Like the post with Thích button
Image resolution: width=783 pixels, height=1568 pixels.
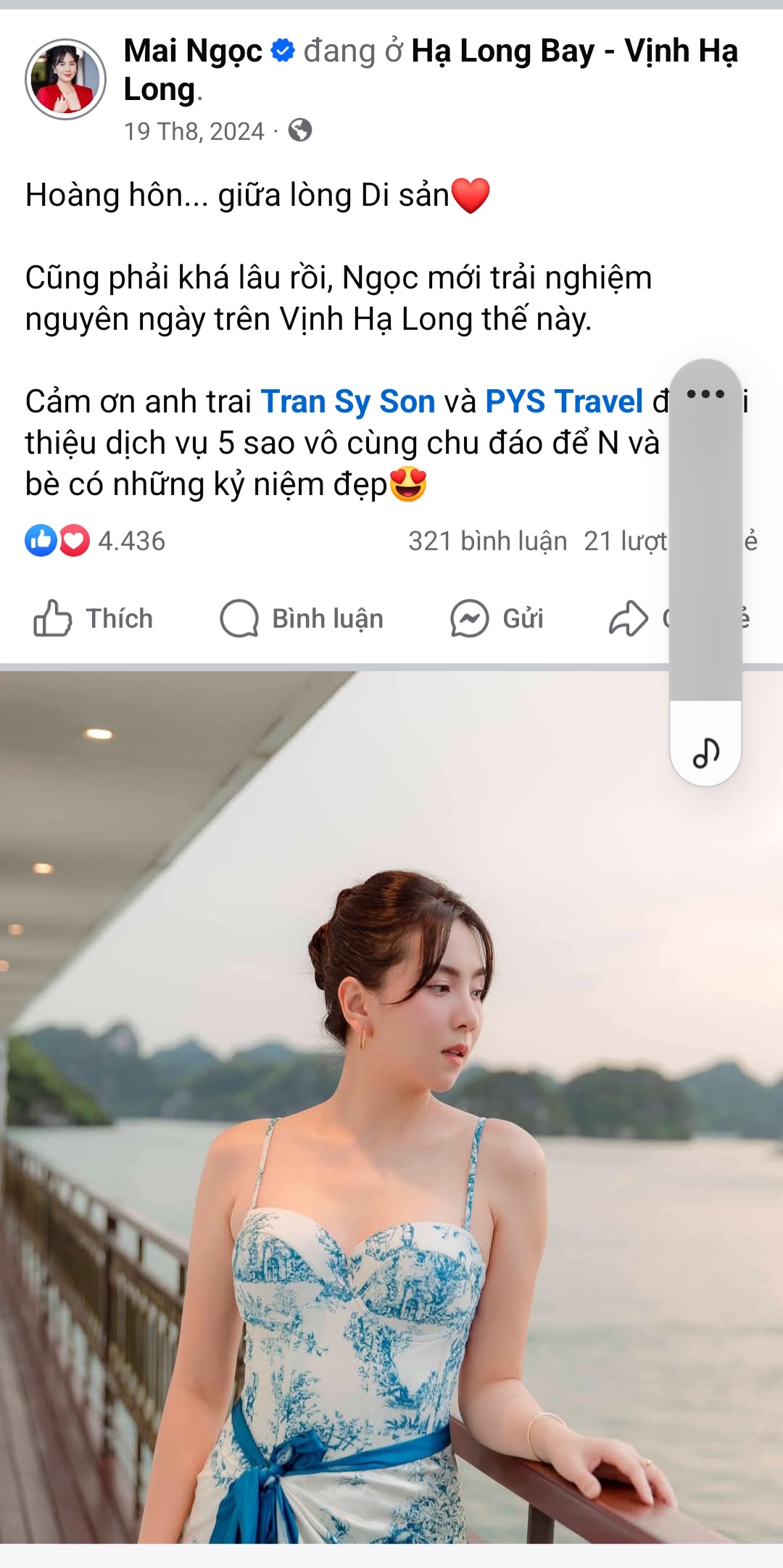94,618
